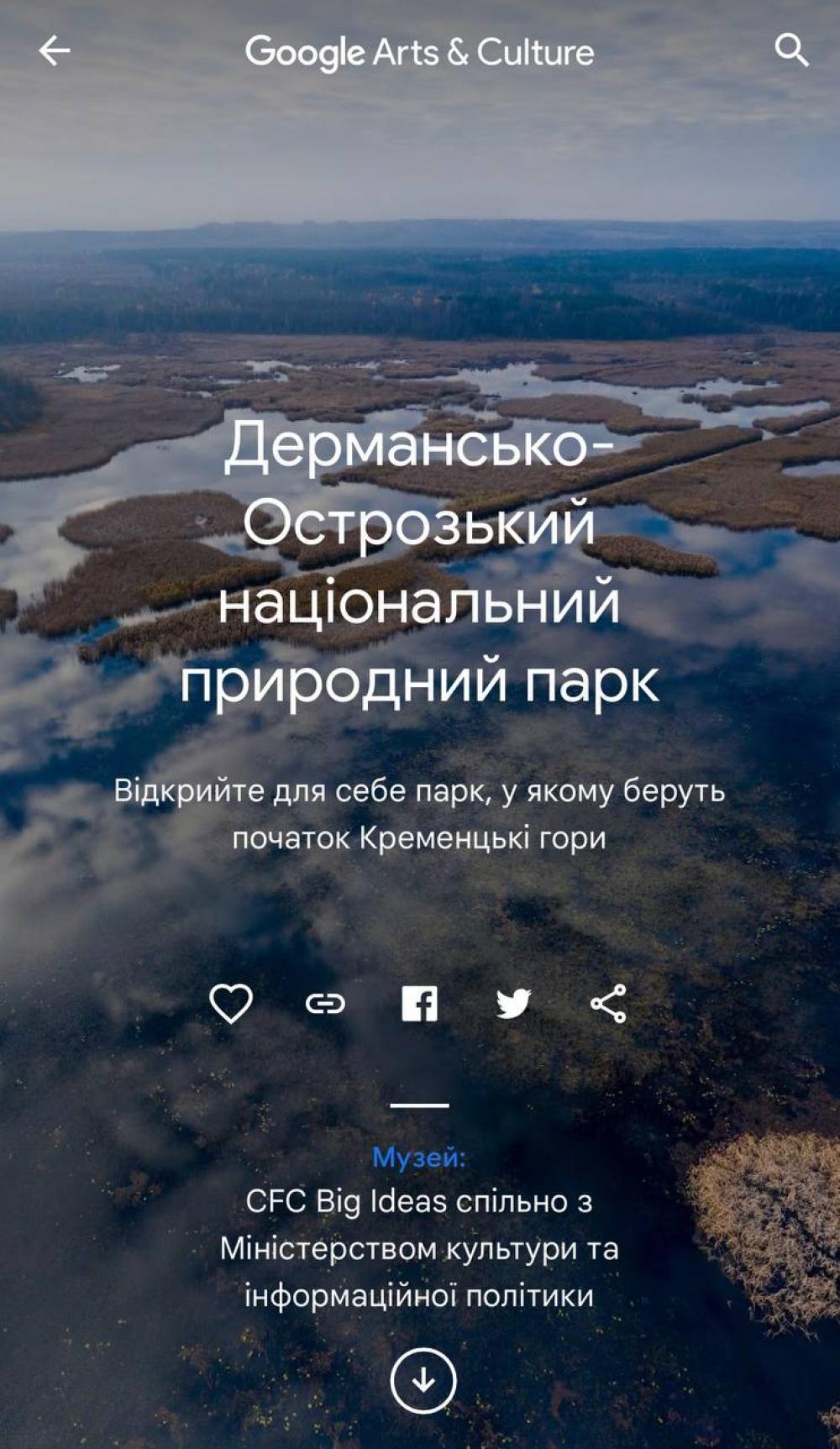The height and width of the screenshot is (1449, 840).
Task: Go back using the top-left arrow
Action: coord(55,51)
